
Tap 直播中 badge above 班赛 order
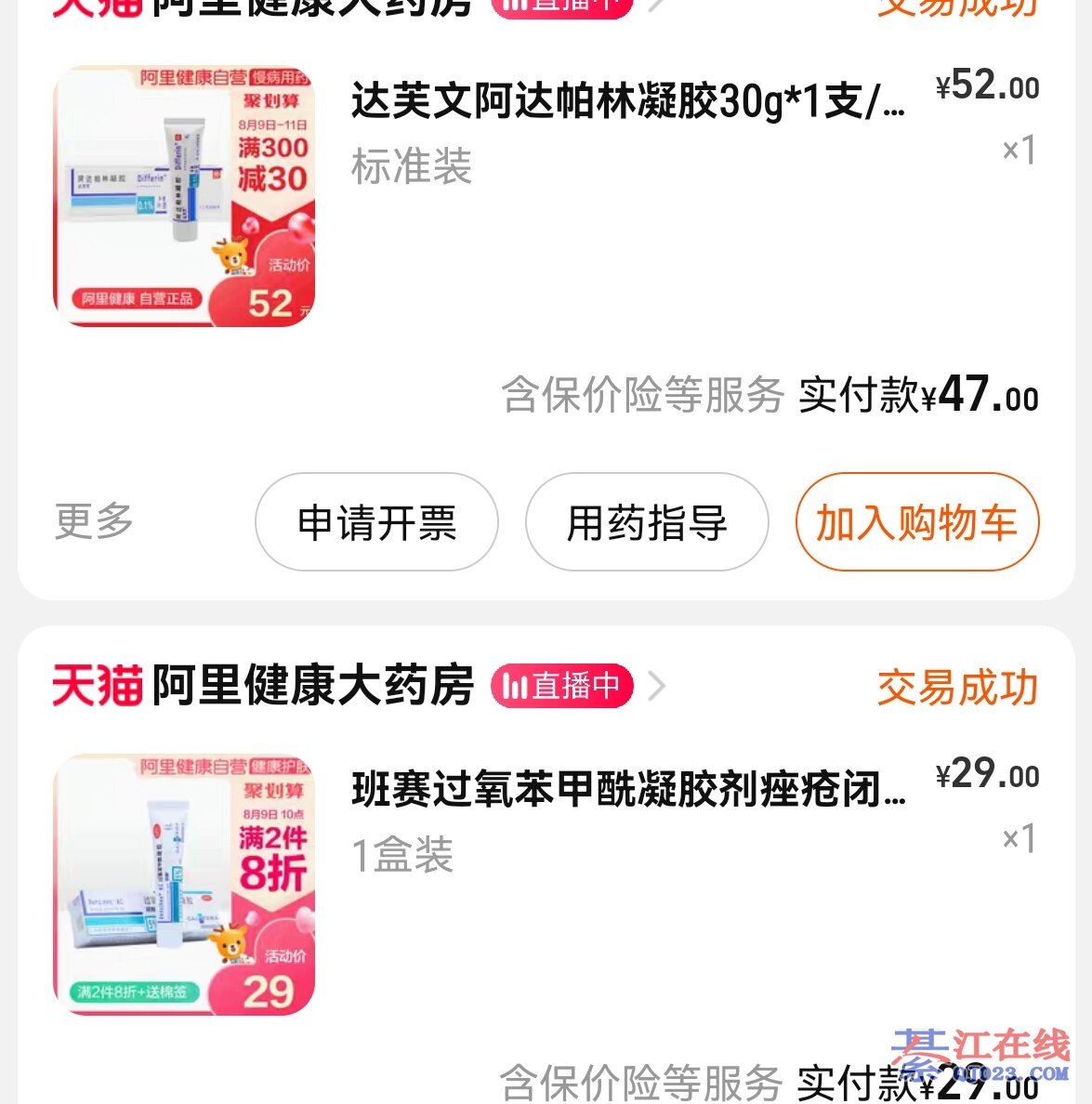point(561,686)
